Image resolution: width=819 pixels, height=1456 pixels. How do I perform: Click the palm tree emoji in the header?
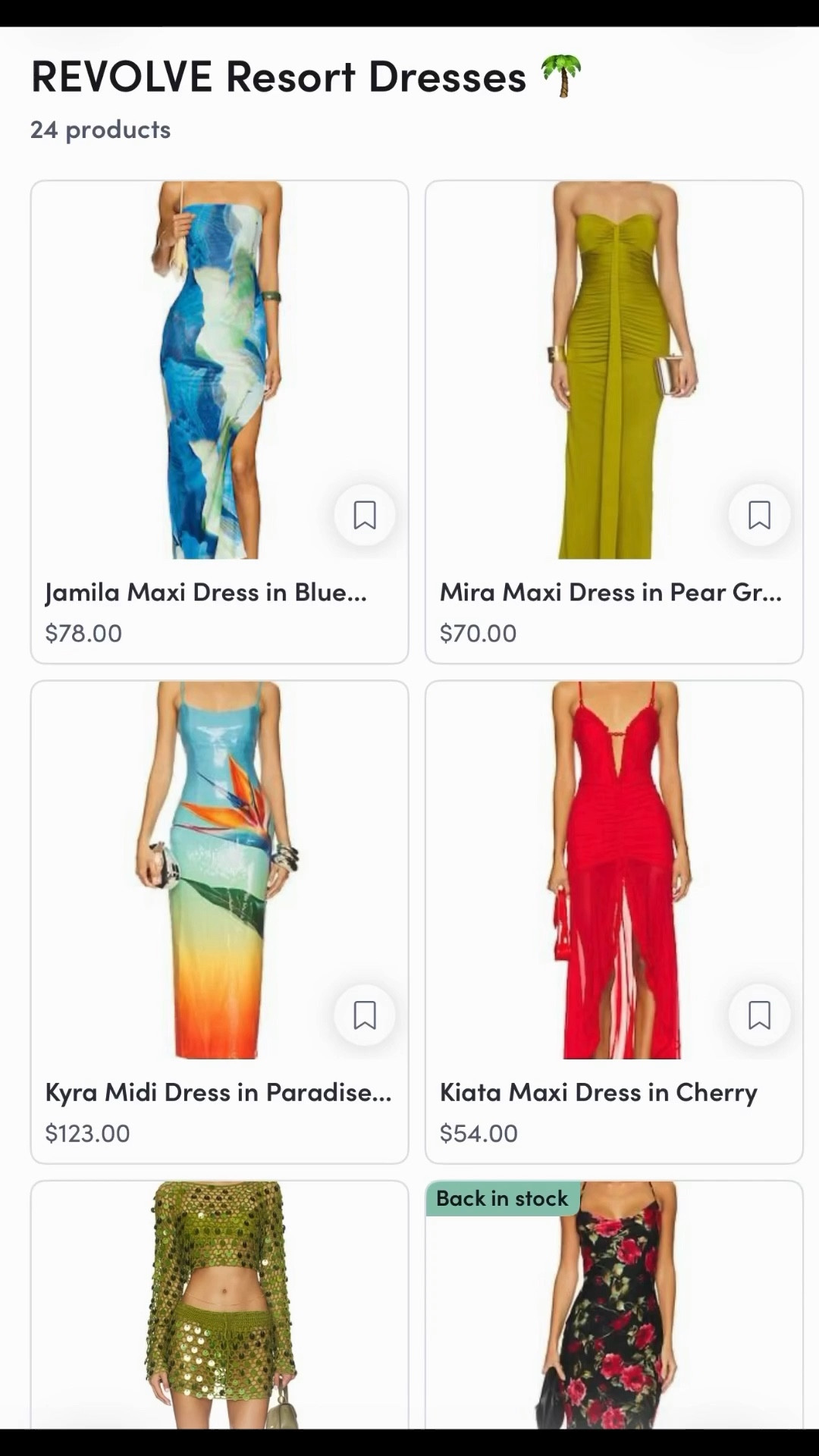(561, 74)
